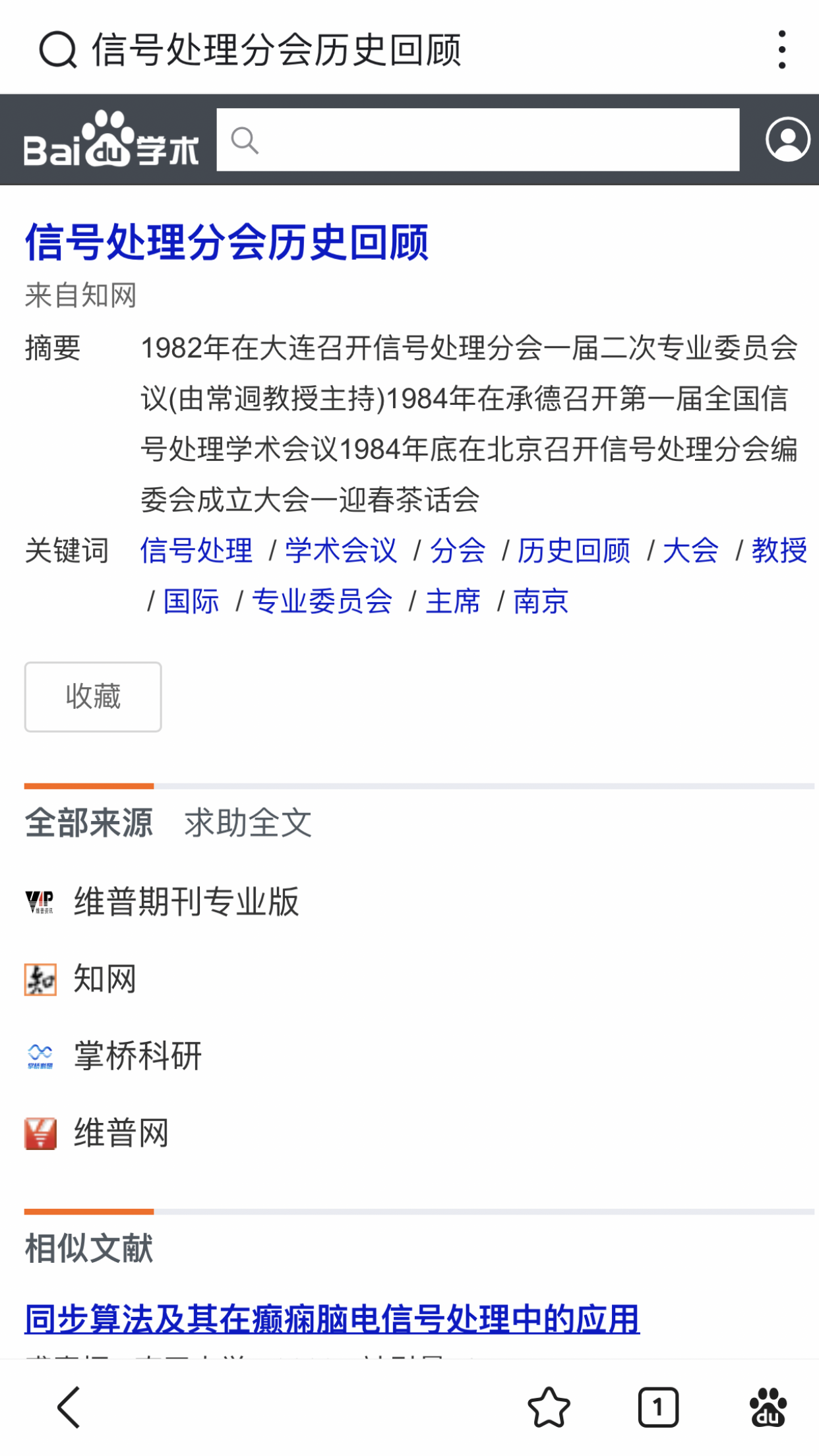Go to the Baidu home paw icon
This screenshot has width=819, height=1456.
(768, 1407)
